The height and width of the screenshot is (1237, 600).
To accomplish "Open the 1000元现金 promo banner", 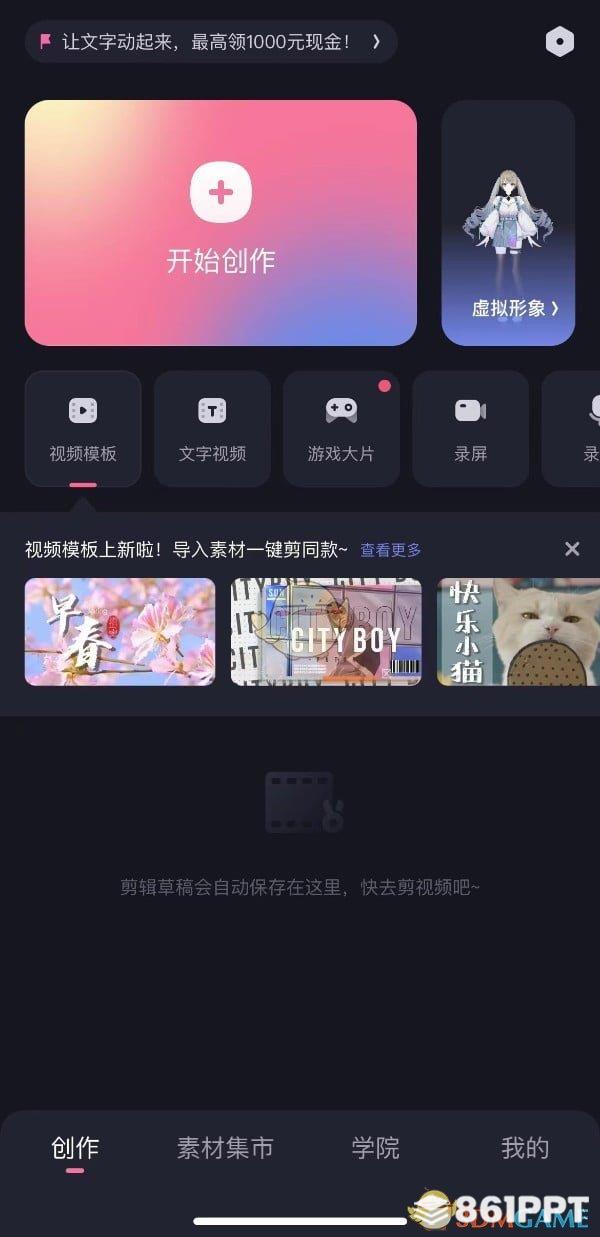I will (210, 42).
